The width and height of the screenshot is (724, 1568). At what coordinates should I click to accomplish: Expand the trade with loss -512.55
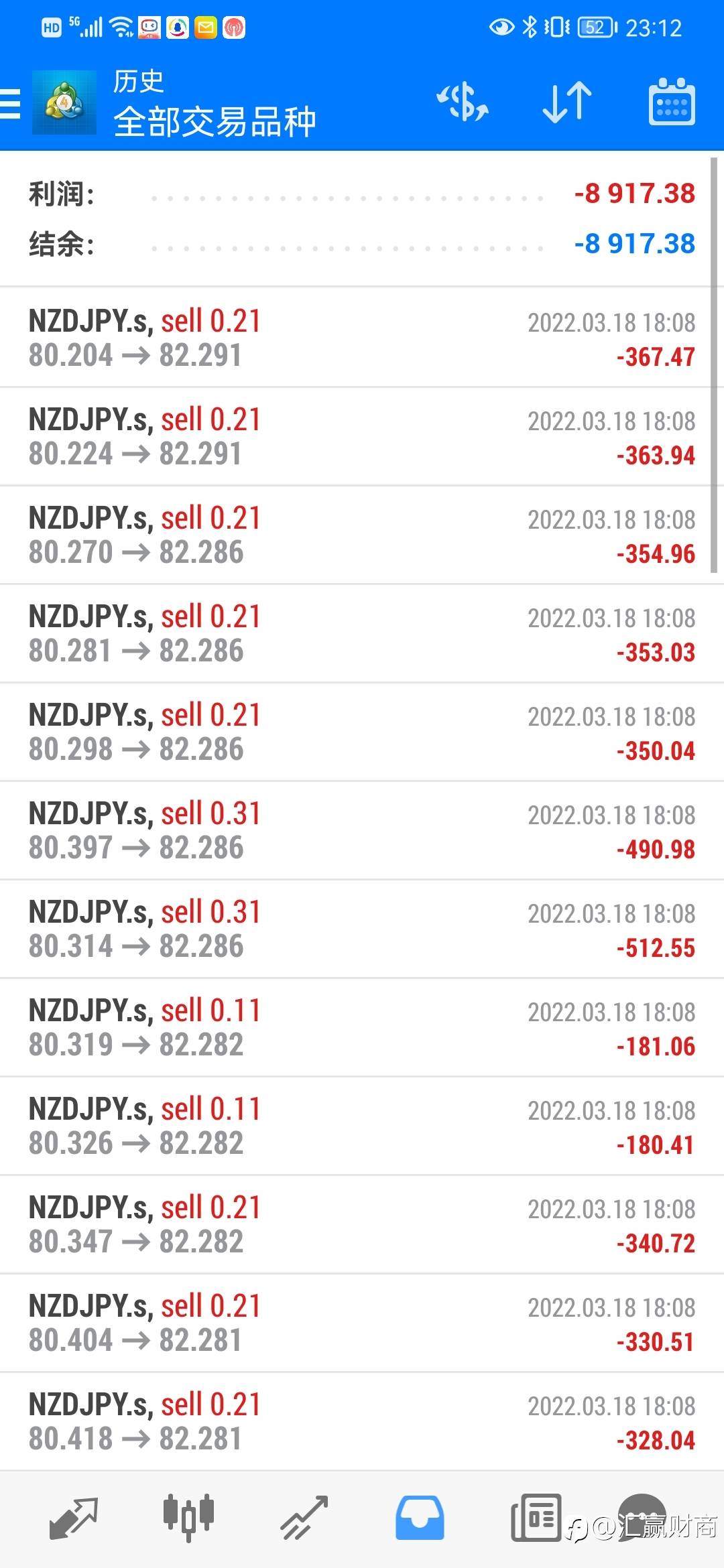pyautogui.click(x=362, y=929)
